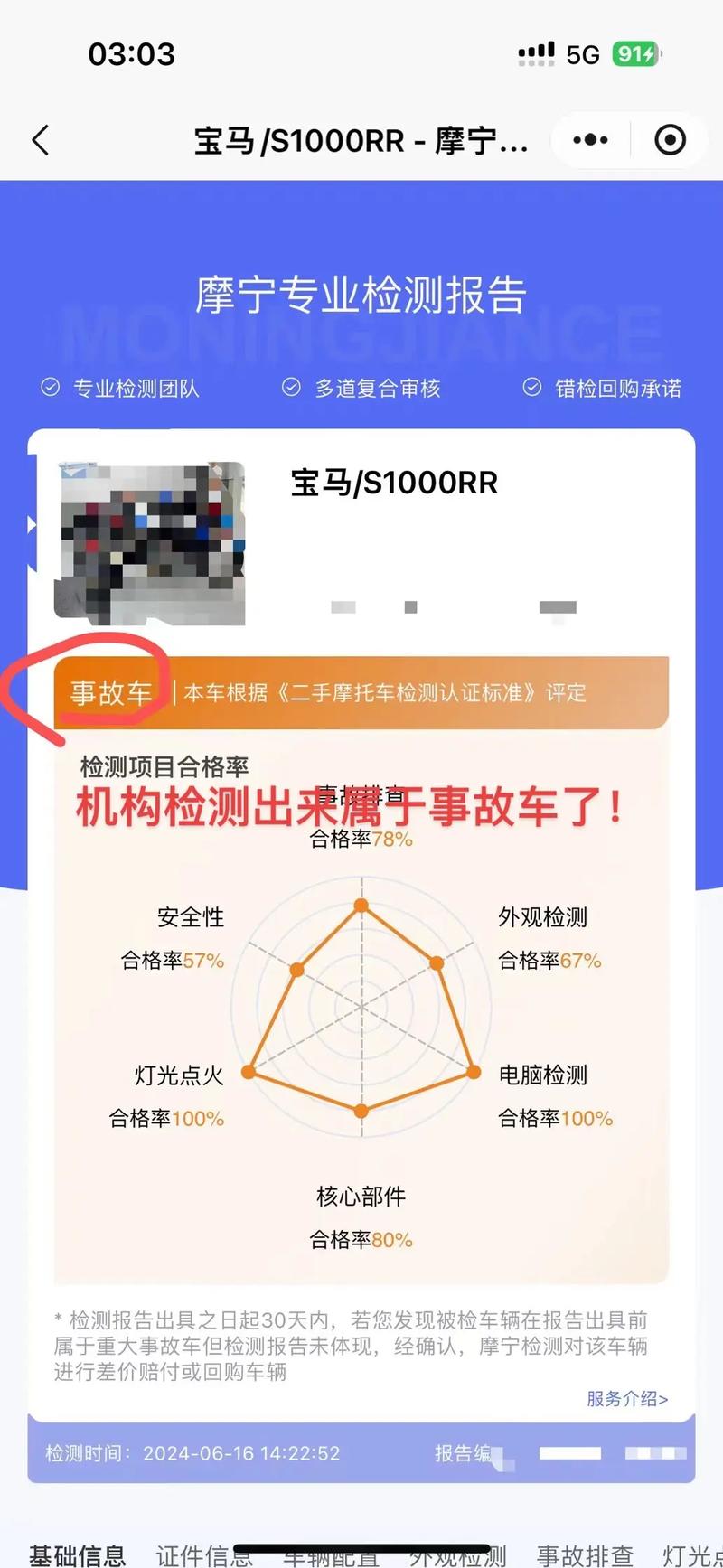Switch to the 证件信息 tab
This screenshot has width=723, height=1568.
pos(204,1554)
